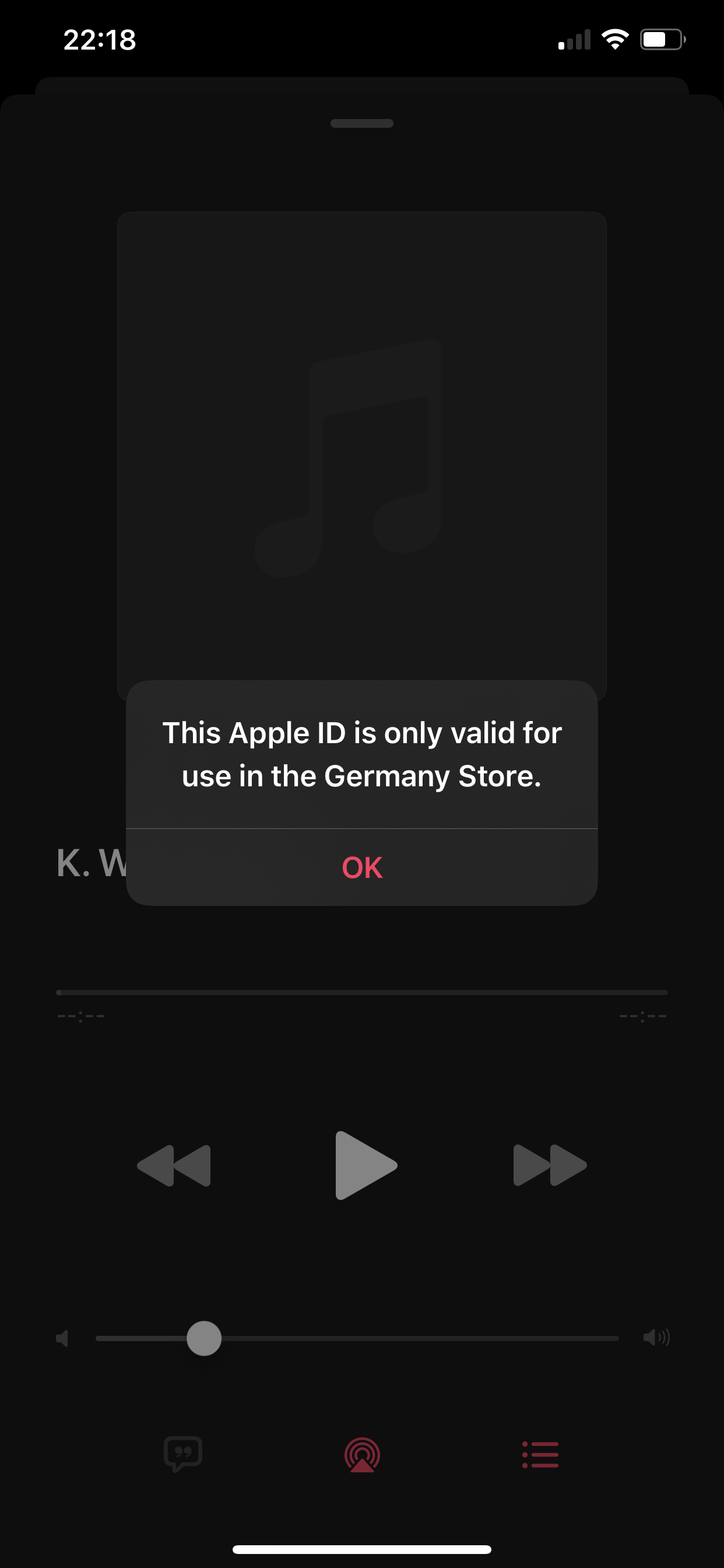
Task: Open the lyrics view
Action: click(182, 1454)
